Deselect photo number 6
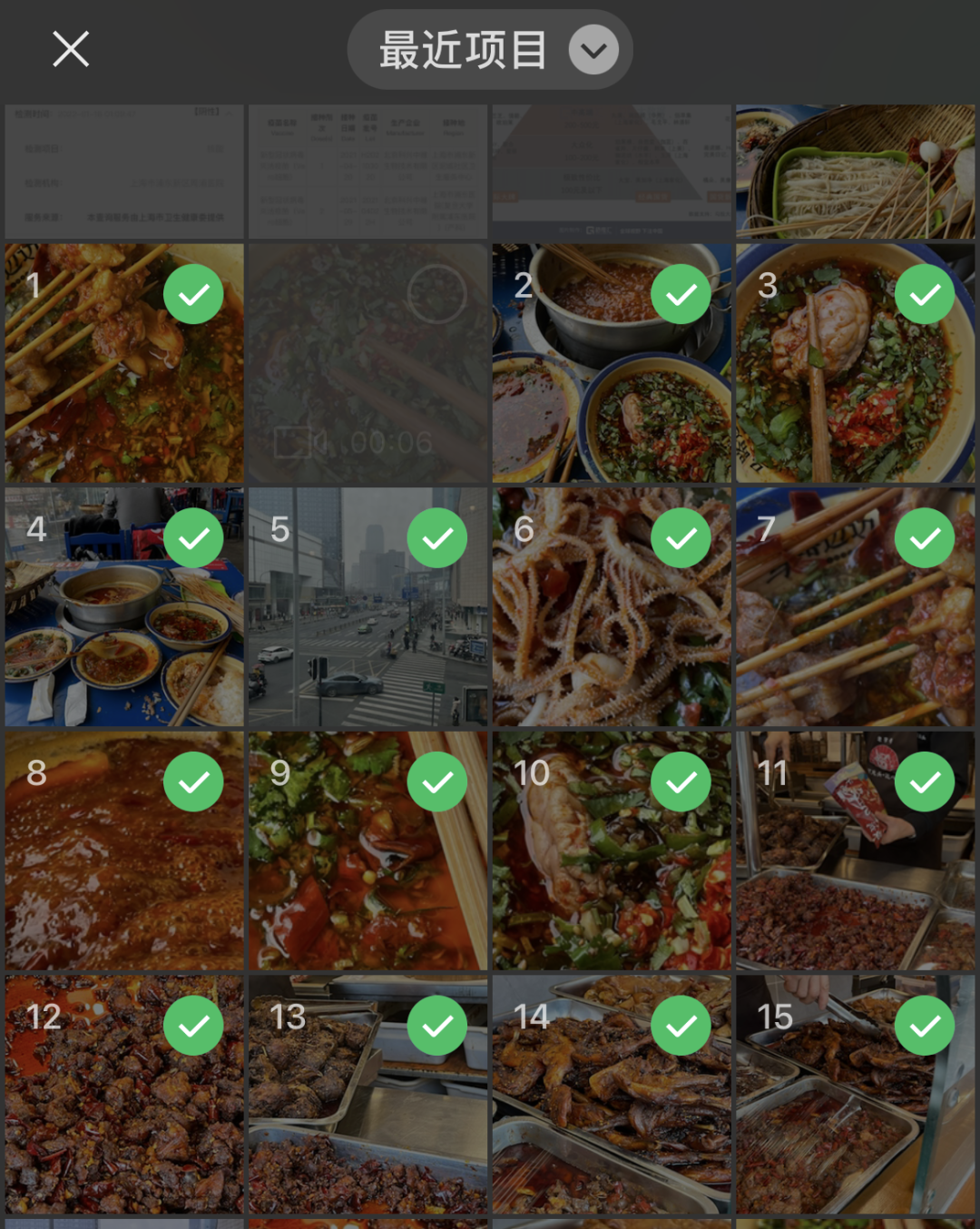 pos(681,538)
